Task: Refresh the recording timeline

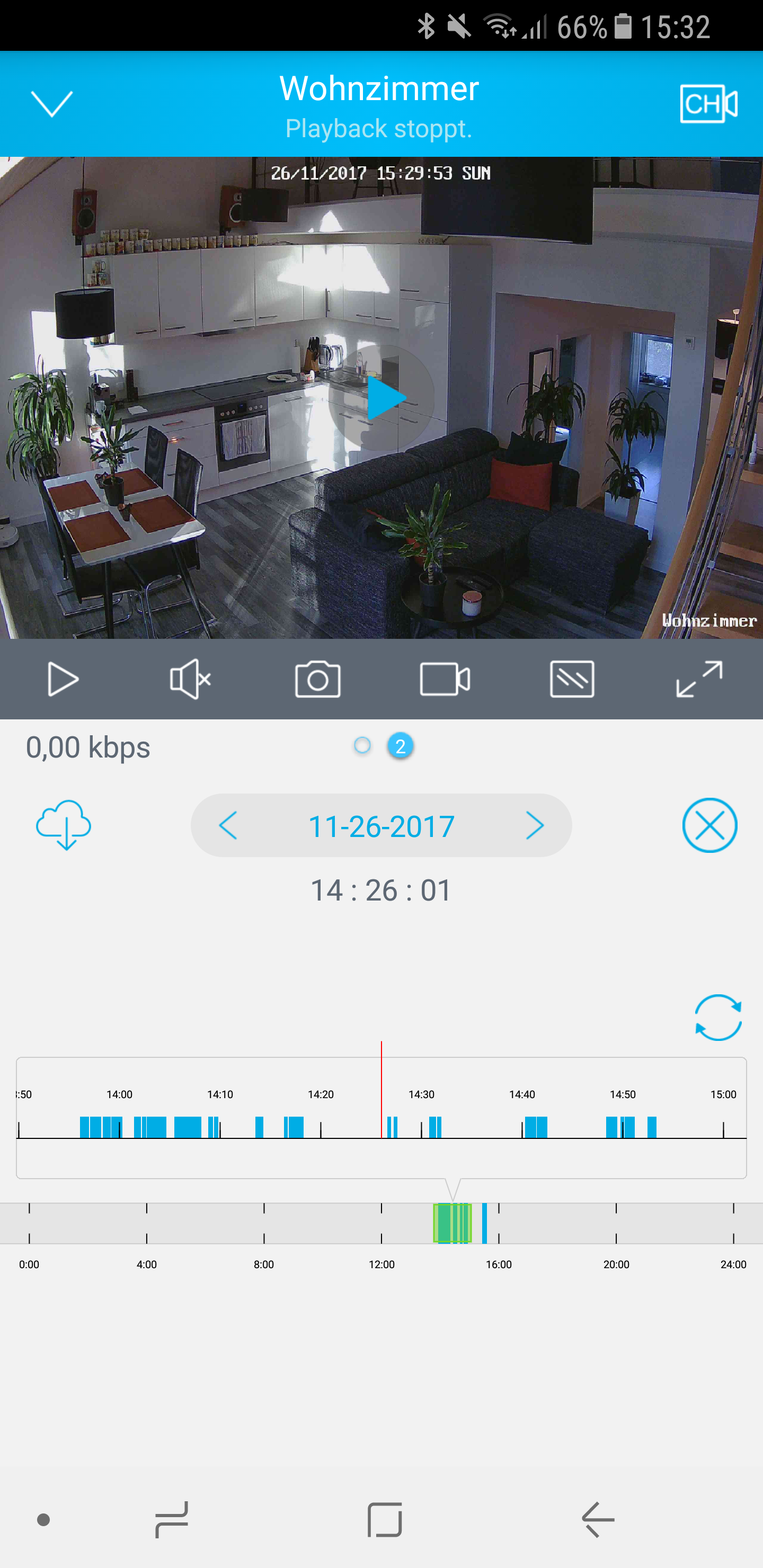Action: pyautogui.click(x=718, y=1017)
